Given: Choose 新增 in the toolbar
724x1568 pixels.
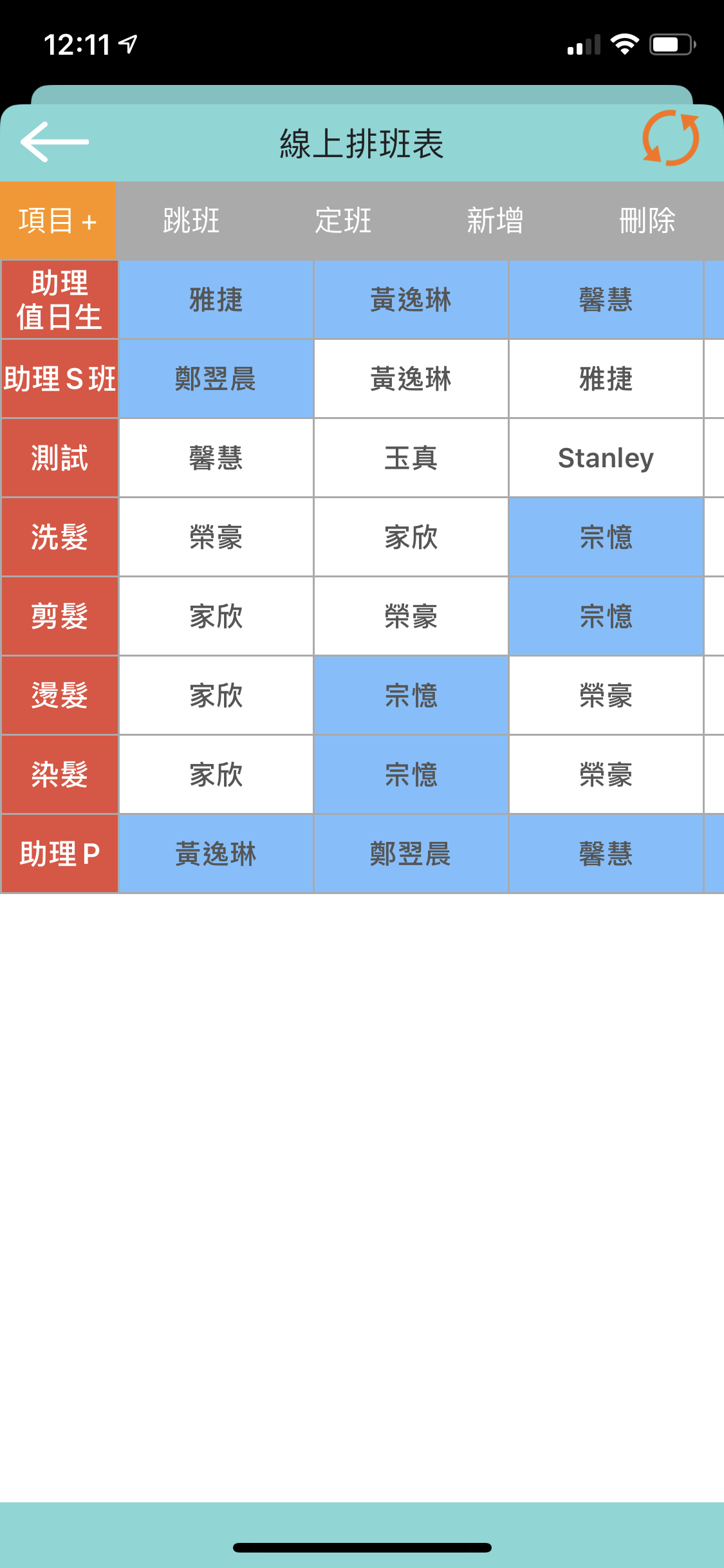Looking at the screenshot, I should click(495, 221).
